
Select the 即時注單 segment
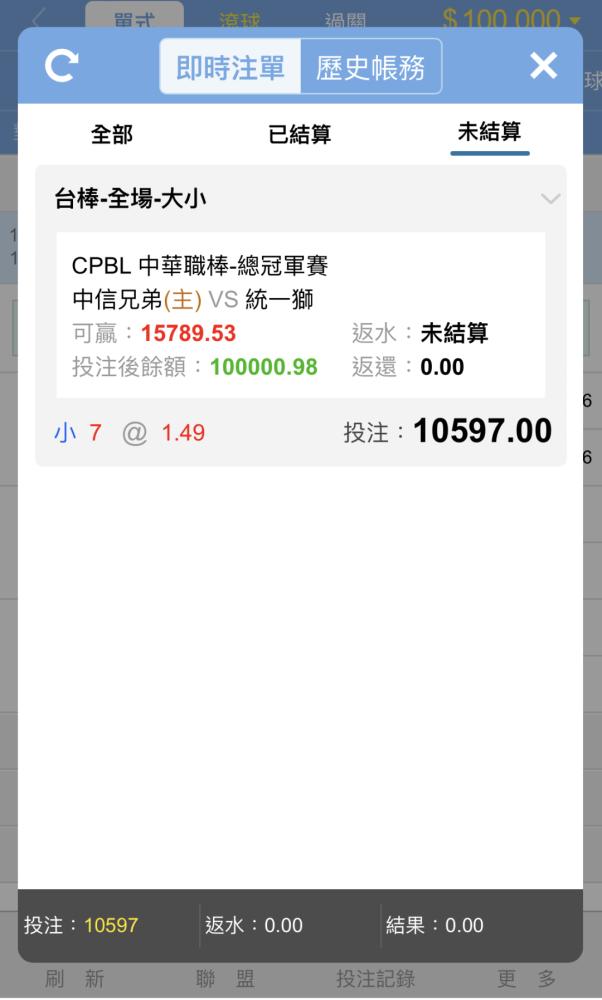[230, 67]
